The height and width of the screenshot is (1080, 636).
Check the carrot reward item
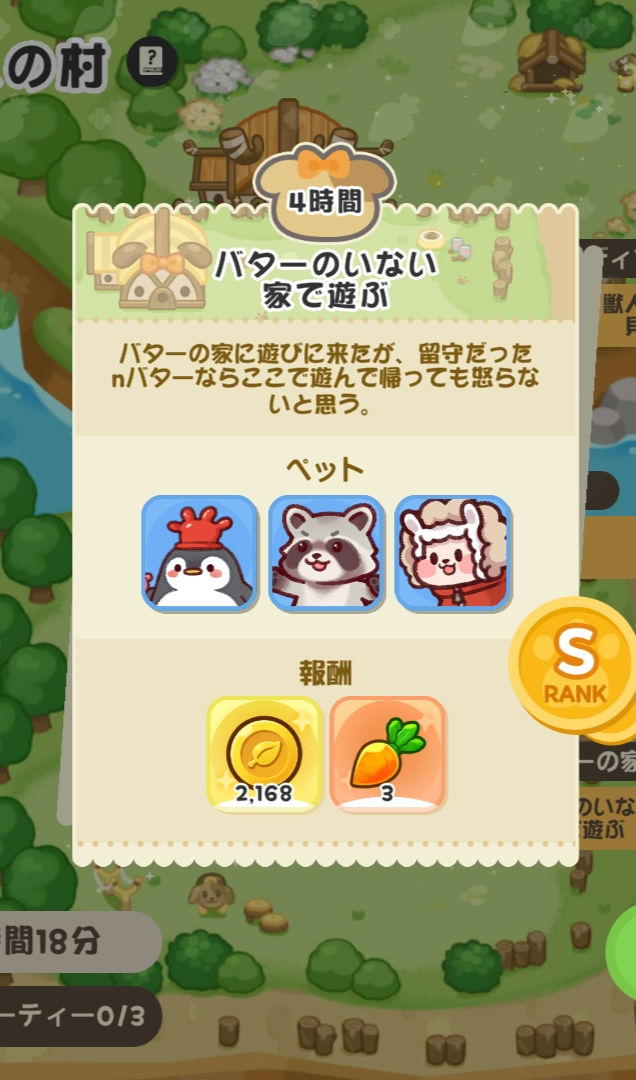(x=388, y=754)
